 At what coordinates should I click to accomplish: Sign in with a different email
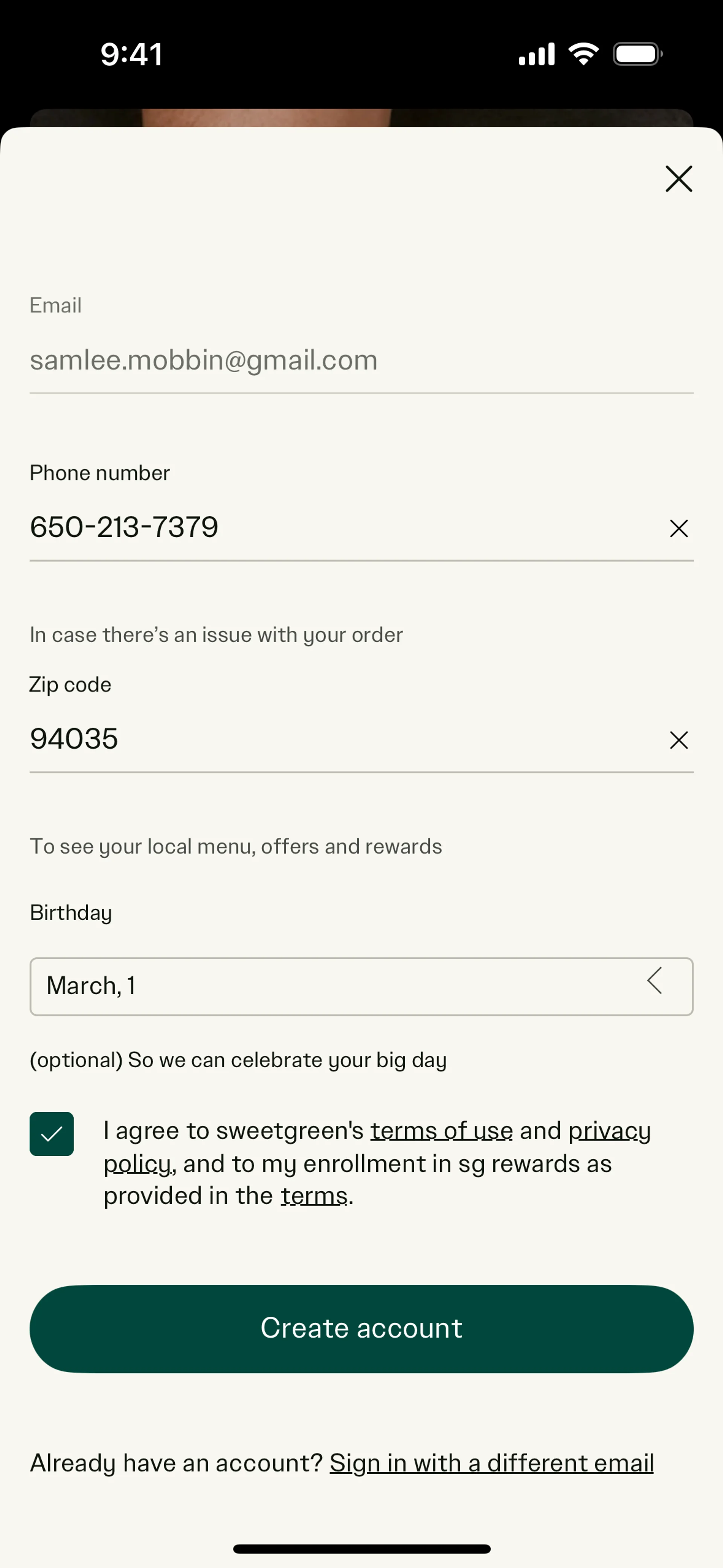point(491,1463)
